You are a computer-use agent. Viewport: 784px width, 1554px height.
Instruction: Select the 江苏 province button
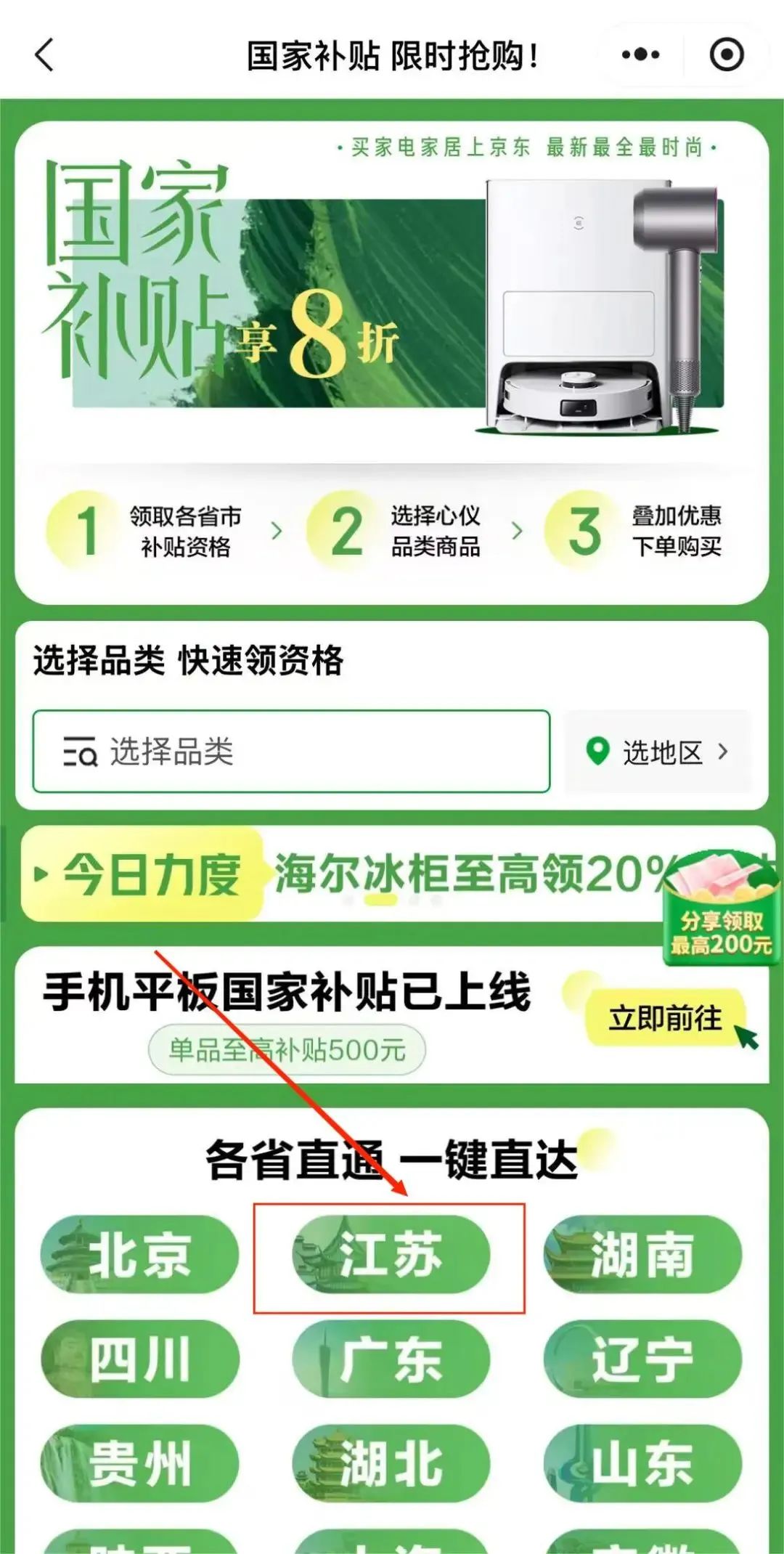pyautogui.click(x=391, y=1255)
